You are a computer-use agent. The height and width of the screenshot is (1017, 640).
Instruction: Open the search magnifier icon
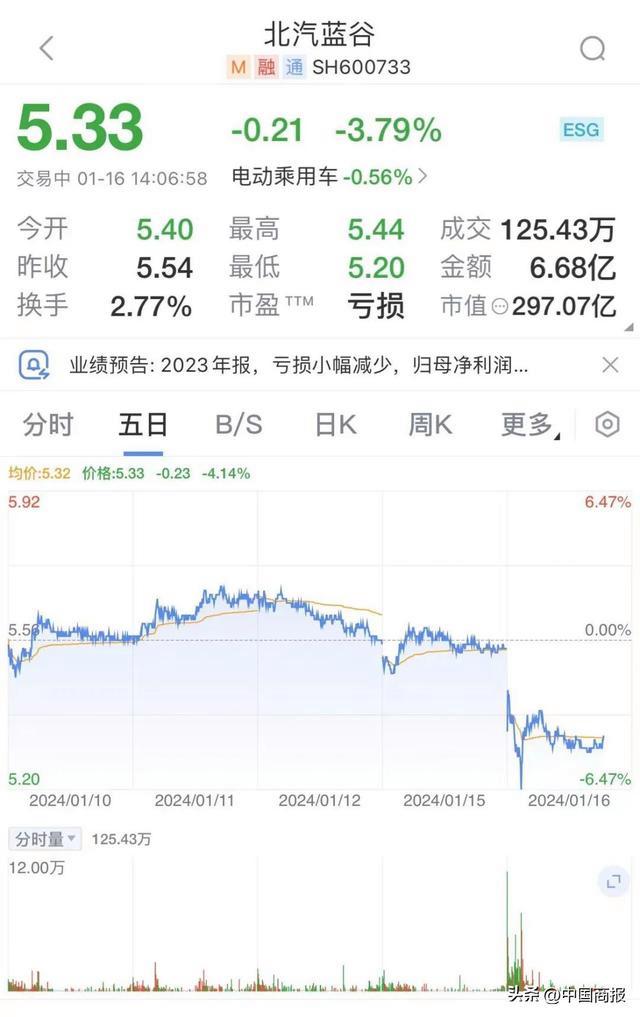coord(592,47)
